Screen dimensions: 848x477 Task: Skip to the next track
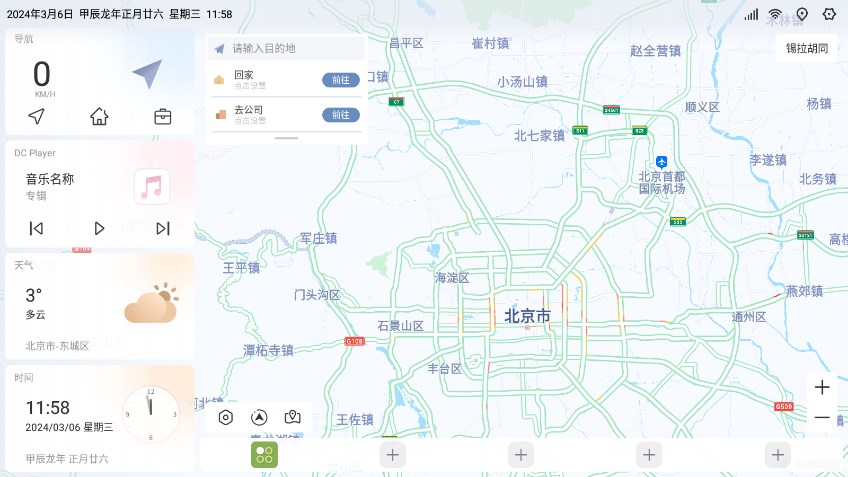pos(162,228)
